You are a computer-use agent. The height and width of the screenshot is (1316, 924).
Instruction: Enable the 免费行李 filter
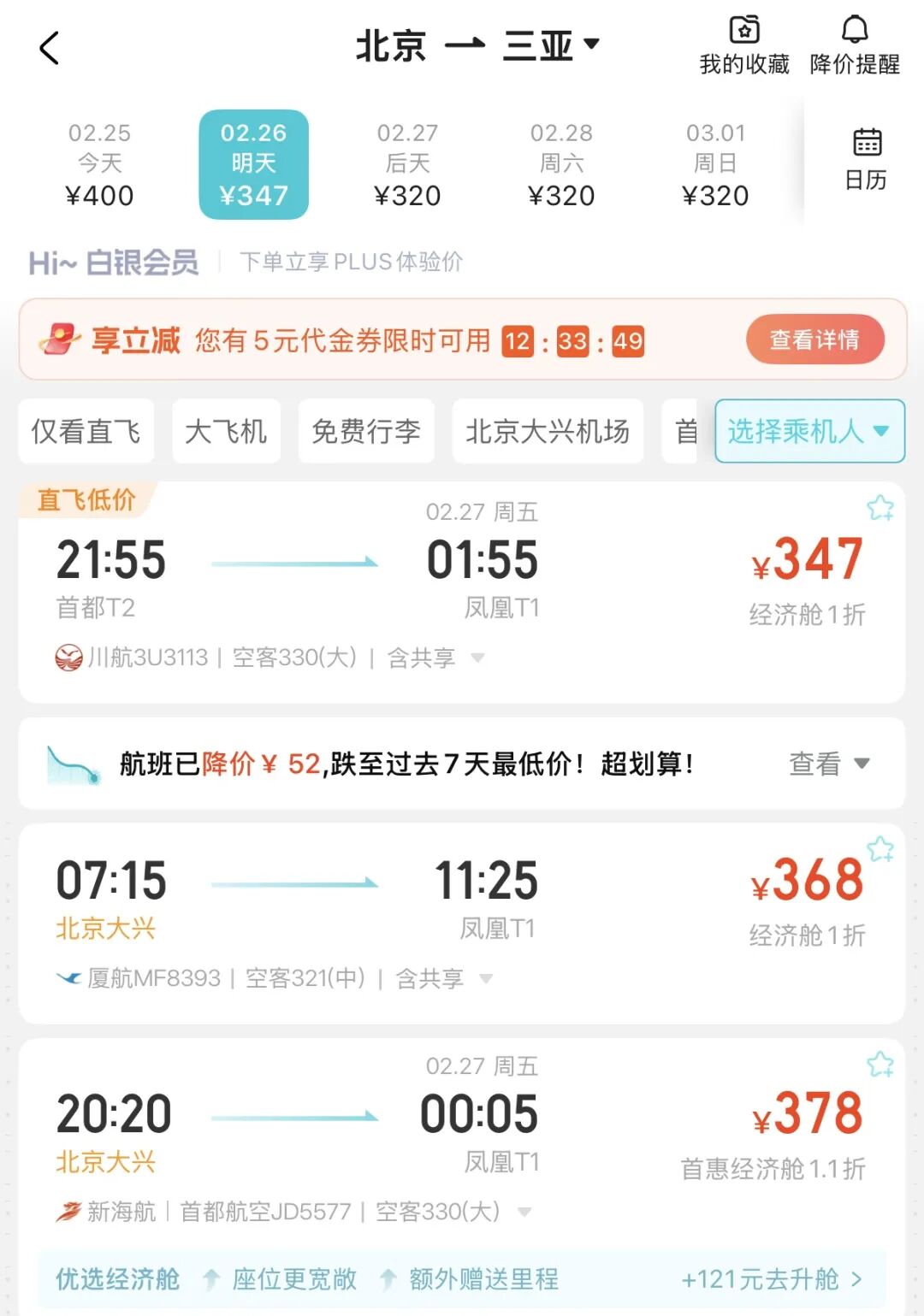[x=366, y=431]
